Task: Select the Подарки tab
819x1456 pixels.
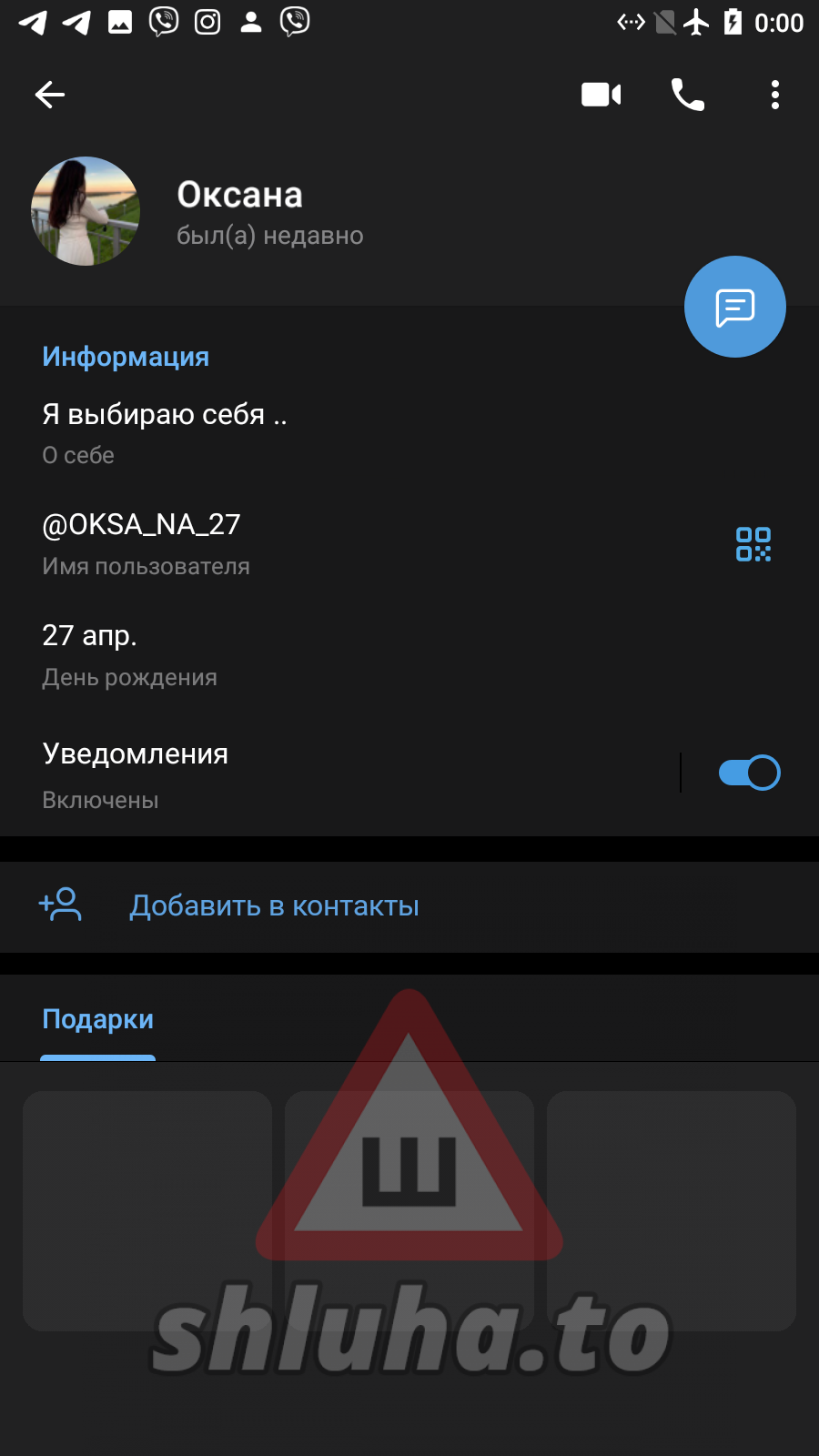Action: tap(98, 1019)
